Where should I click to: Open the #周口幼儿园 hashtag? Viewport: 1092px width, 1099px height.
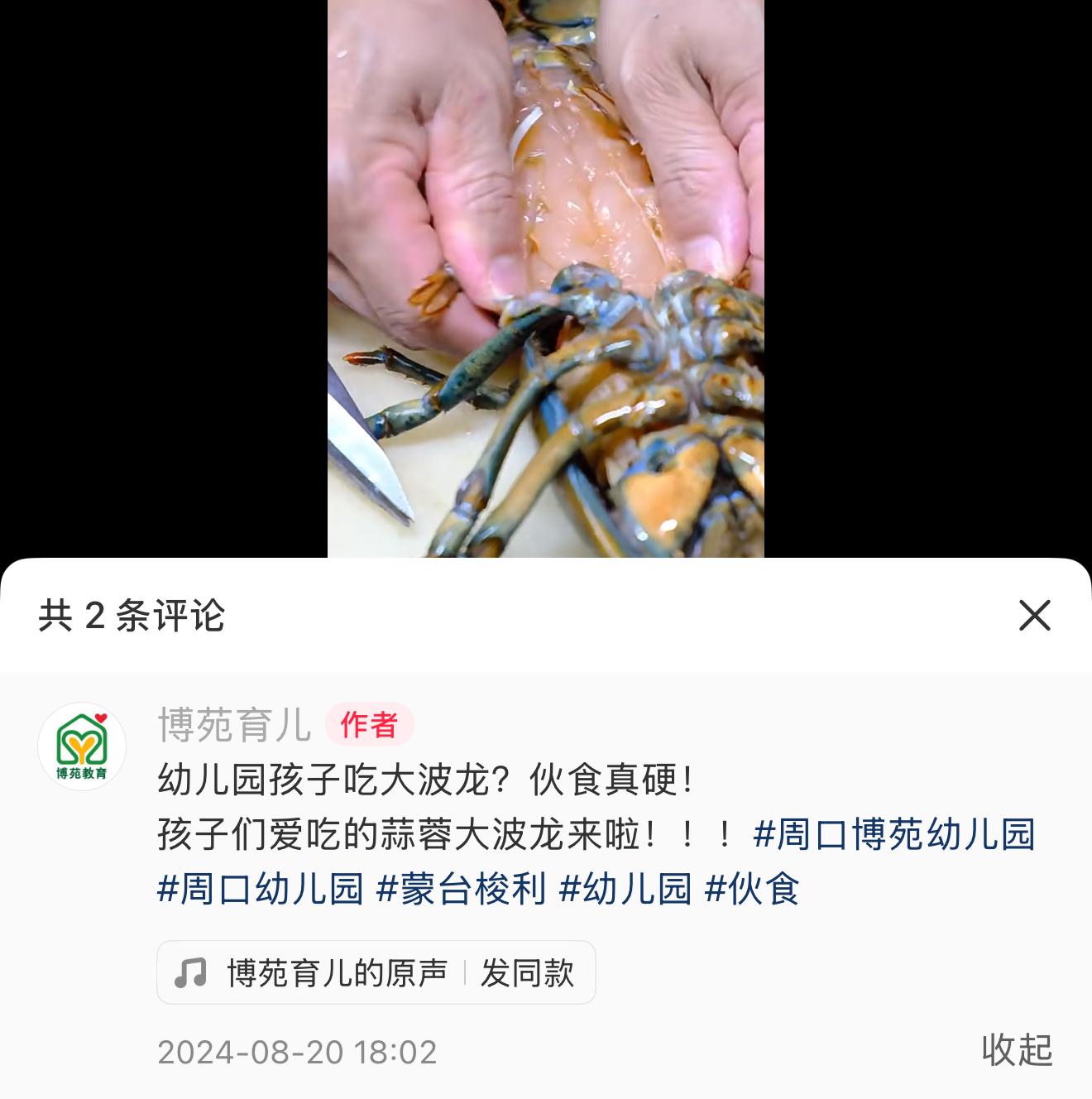pyautogui.click(x=261, y=889)
